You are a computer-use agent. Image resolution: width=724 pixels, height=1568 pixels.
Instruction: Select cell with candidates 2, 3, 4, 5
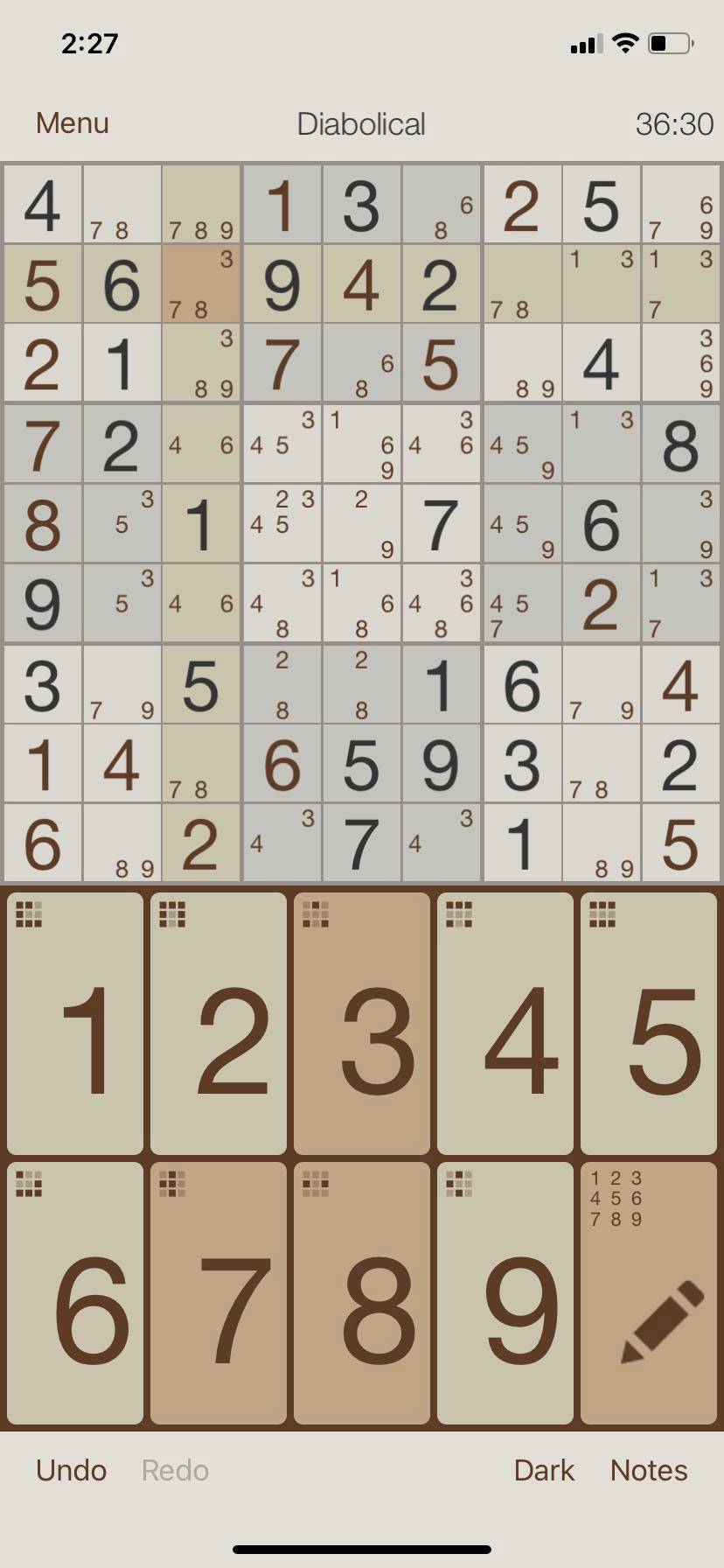tap(282, 523)
